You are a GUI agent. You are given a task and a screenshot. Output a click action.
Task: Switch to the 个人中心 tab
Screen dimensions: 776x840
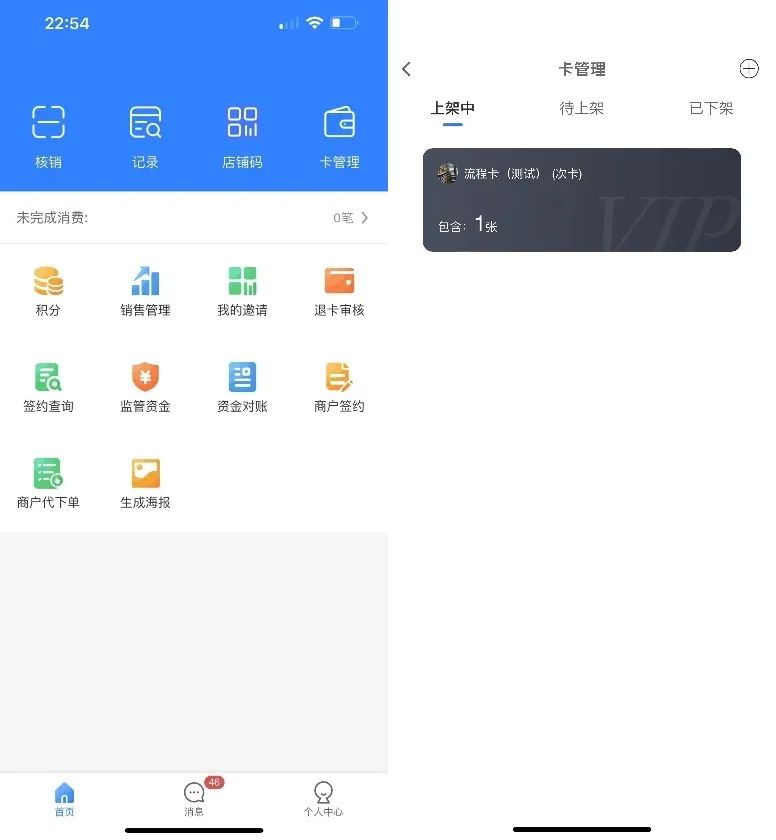[x=323, y=798]
